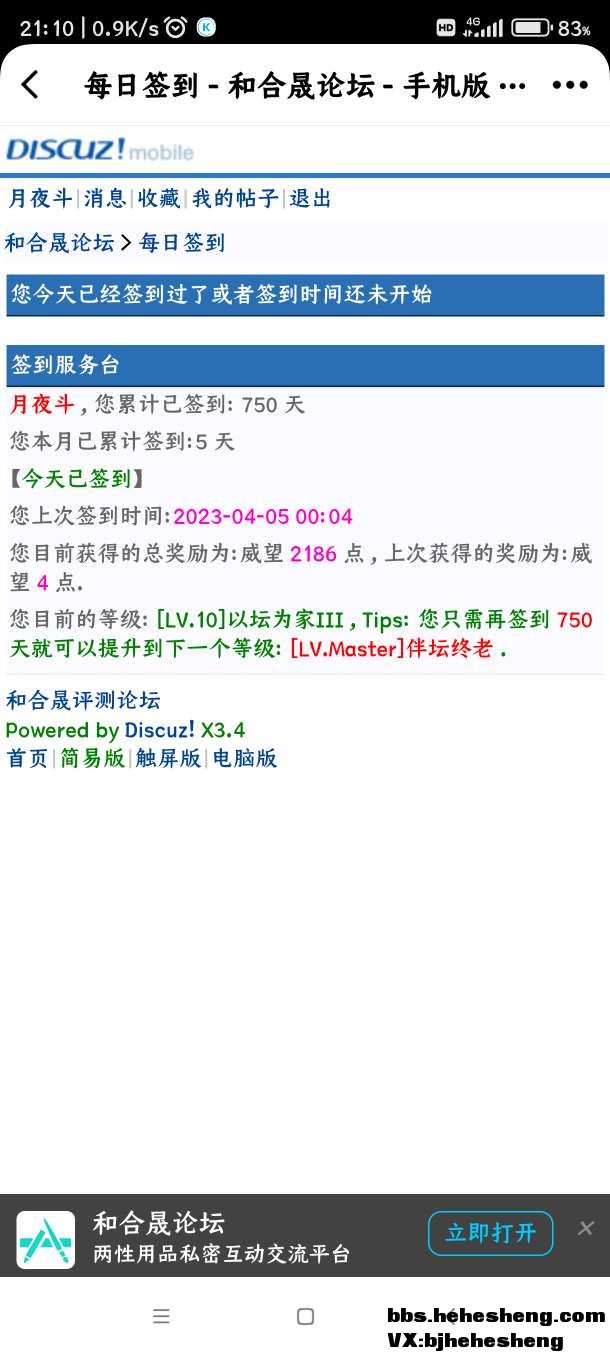Open the 月夜斗 profile link

40,198
